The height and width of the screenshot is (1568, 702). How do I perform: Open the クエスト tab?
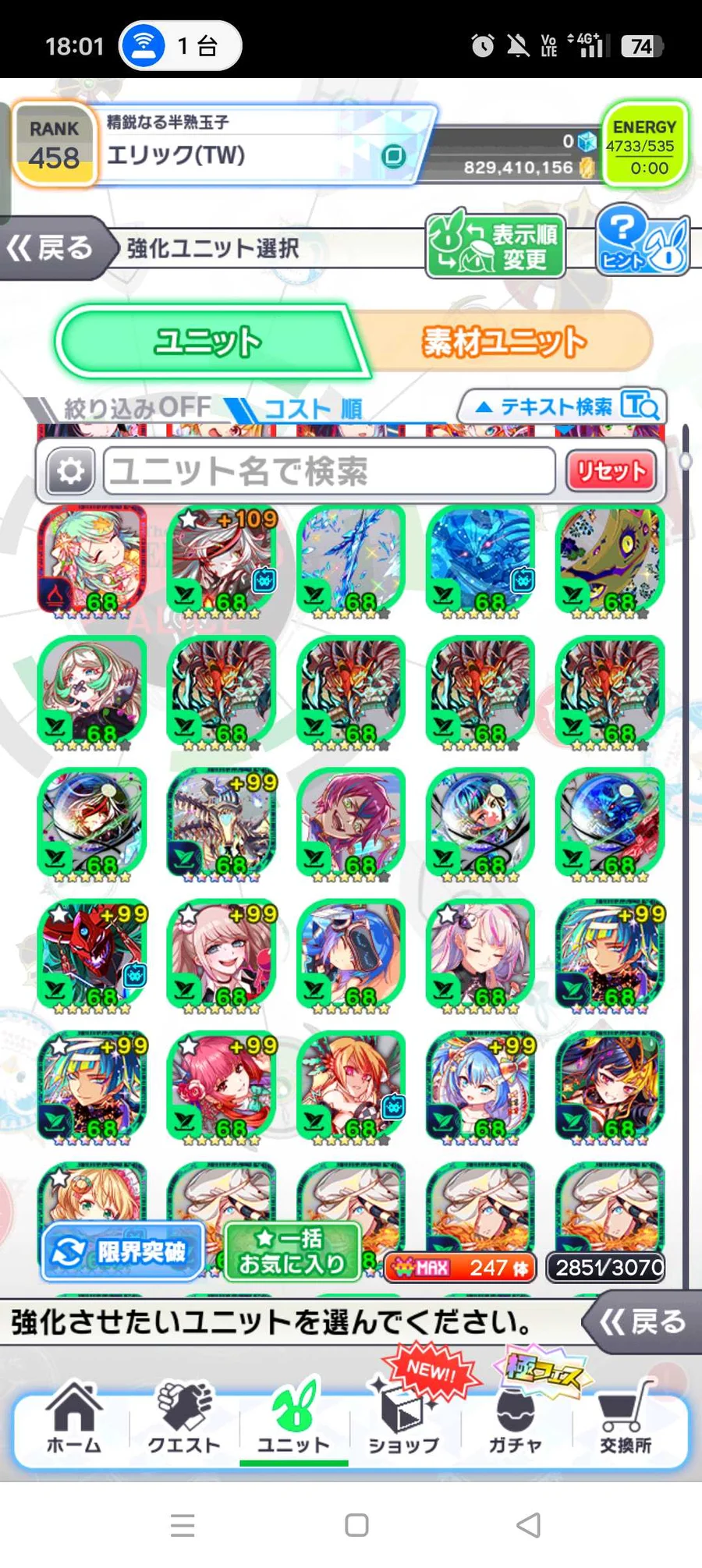184,1420
